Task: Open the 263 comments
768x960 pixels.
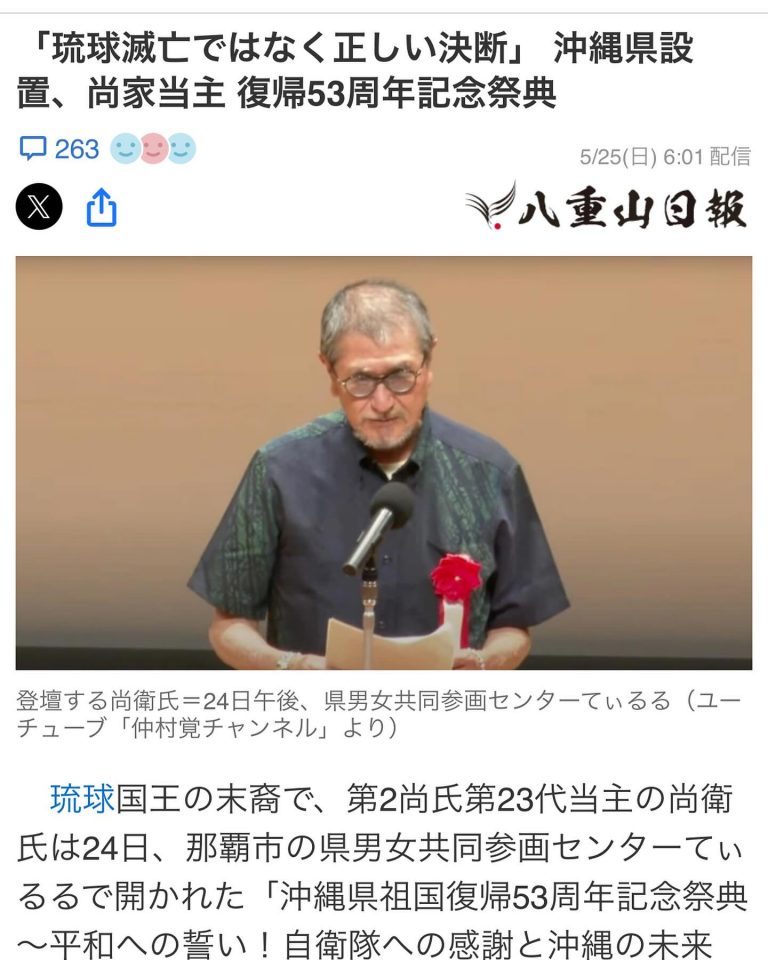Action: click(60, 150)
